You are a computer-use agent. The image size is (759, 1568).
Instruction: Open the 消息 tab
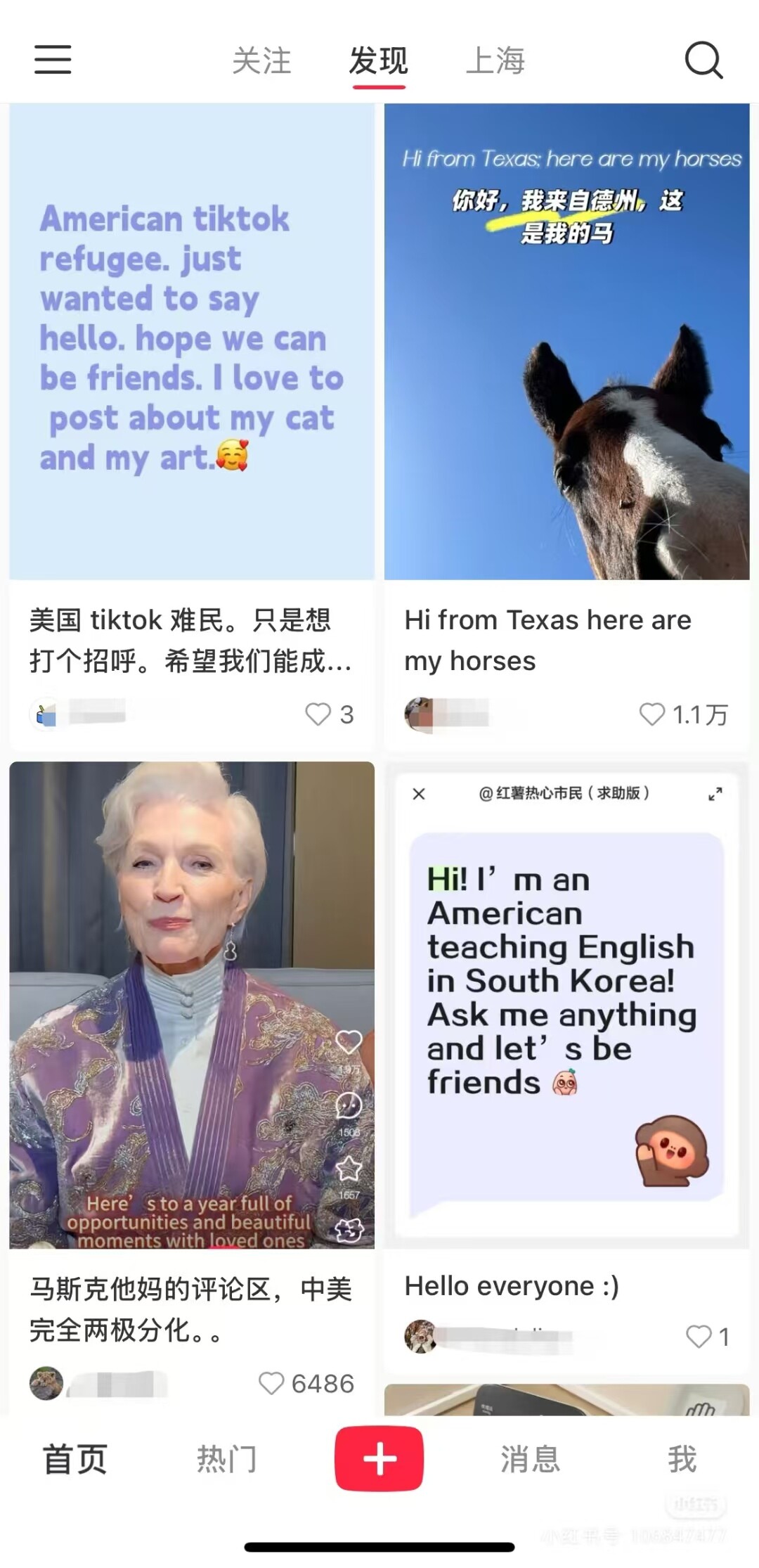[x=531, y=1459]
